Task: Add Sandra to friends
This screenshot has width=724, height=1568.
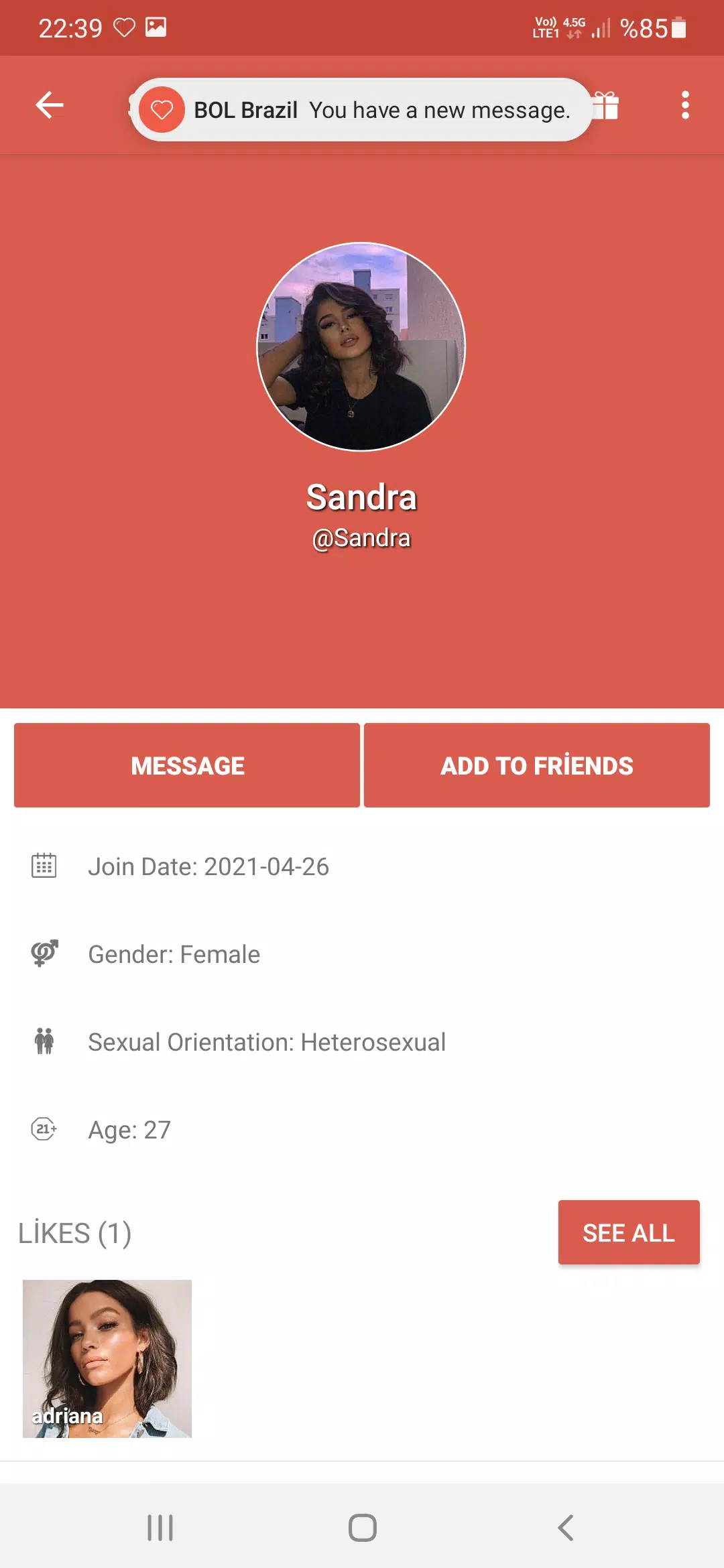Action: [536, 765]
